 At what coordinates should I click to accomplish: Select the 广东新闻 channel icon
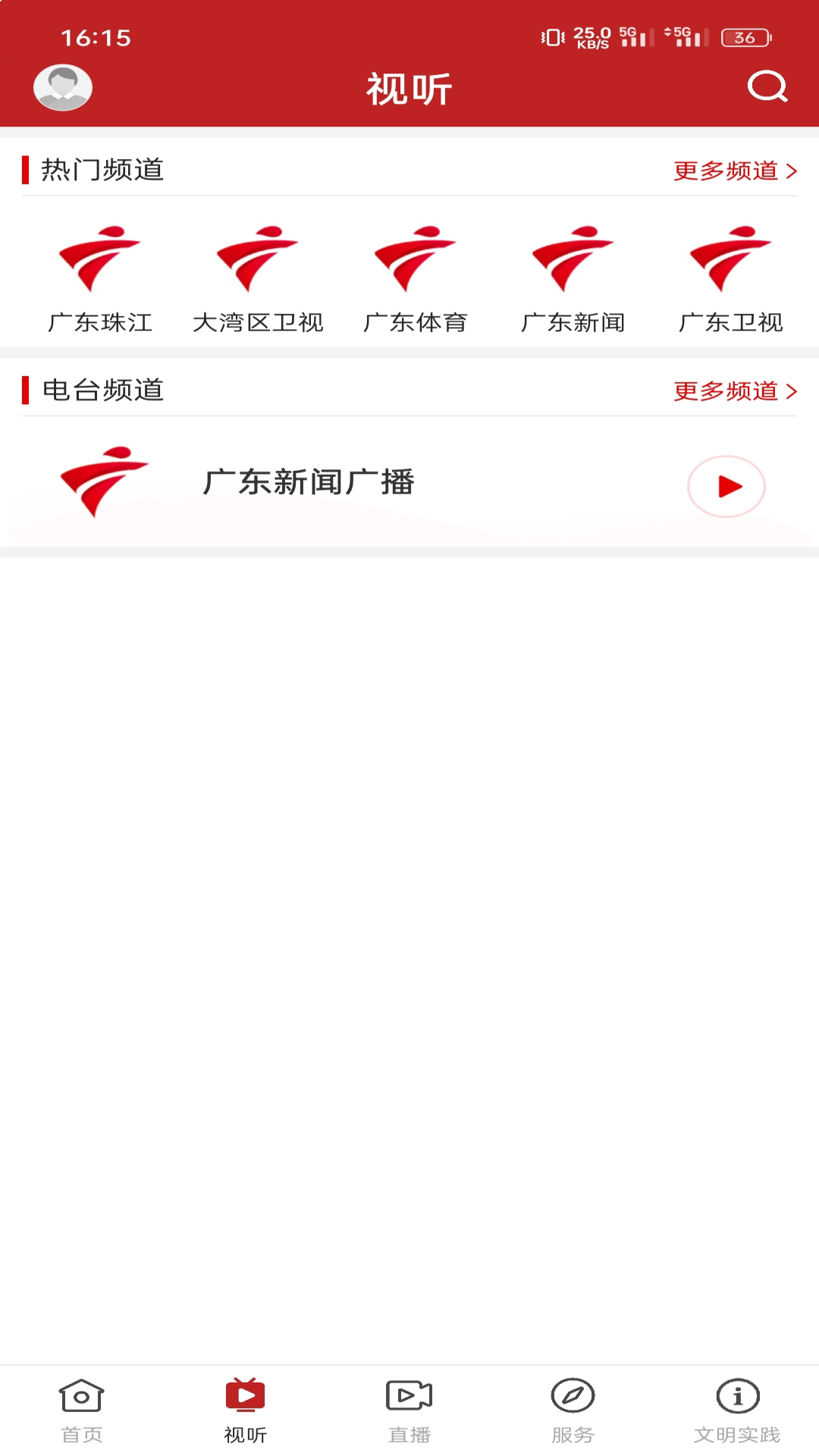tap(574, 258)
